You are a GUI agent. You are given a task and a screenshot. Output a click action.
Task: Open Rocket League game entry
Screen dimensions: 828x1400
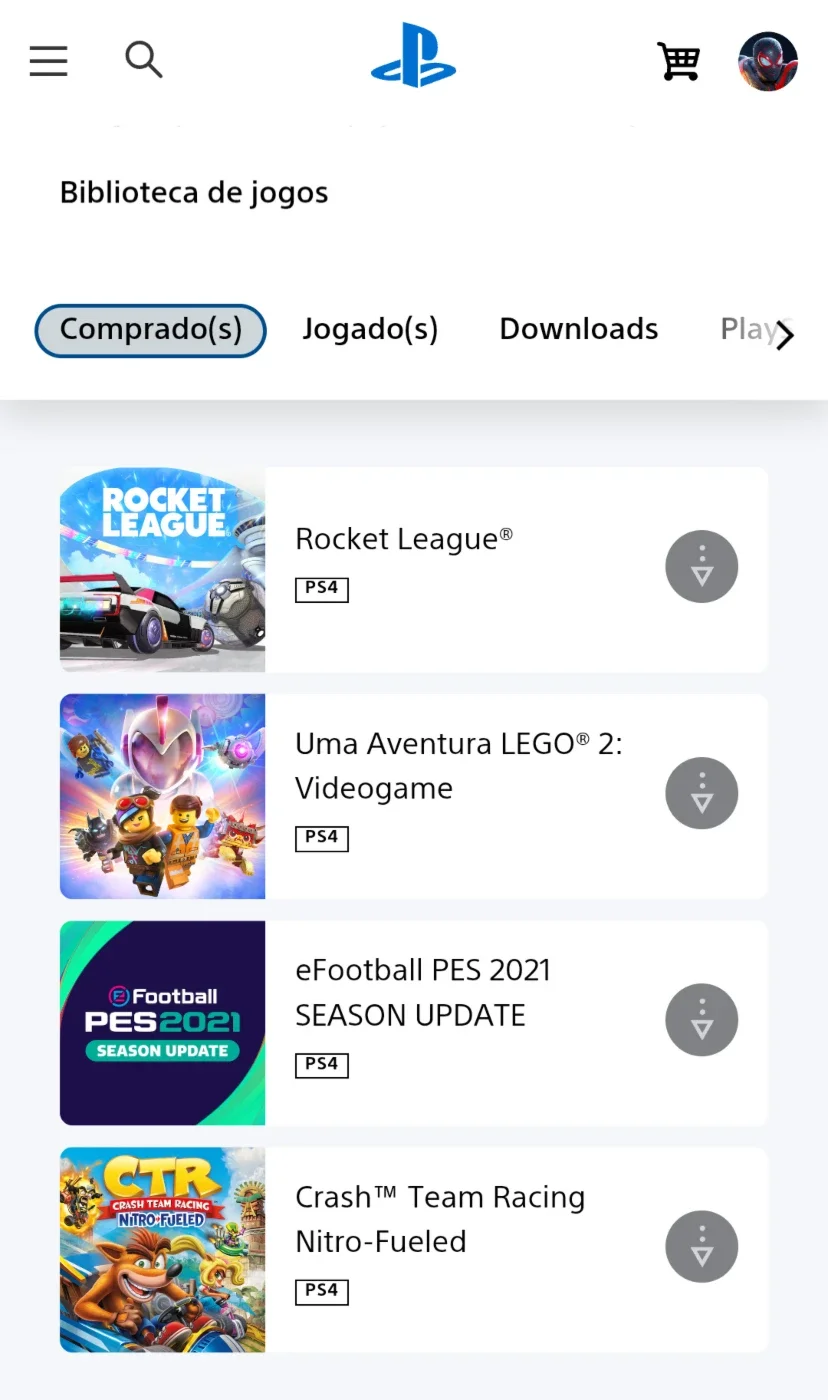point(414,570)
